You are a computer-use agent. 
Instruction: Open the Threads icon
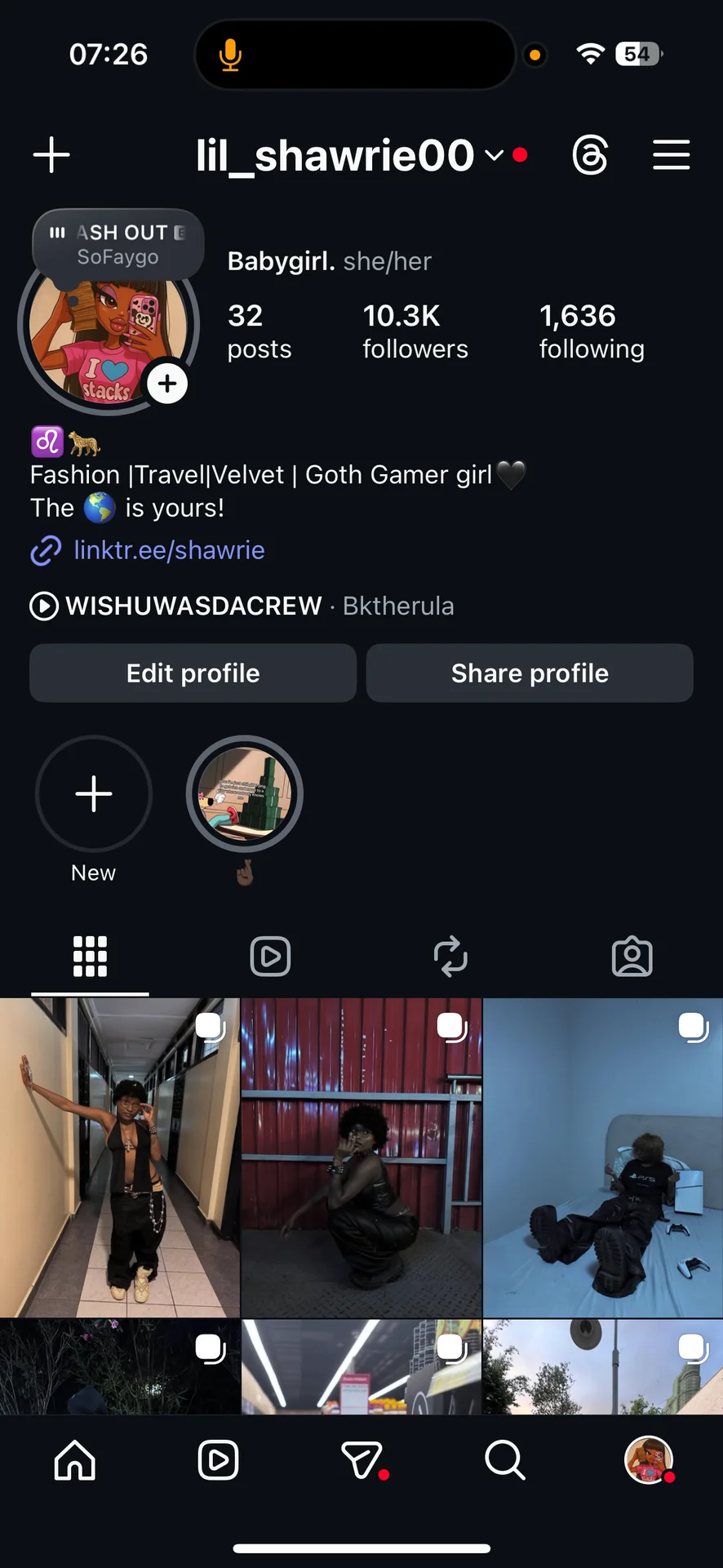(x=590, y=155)
